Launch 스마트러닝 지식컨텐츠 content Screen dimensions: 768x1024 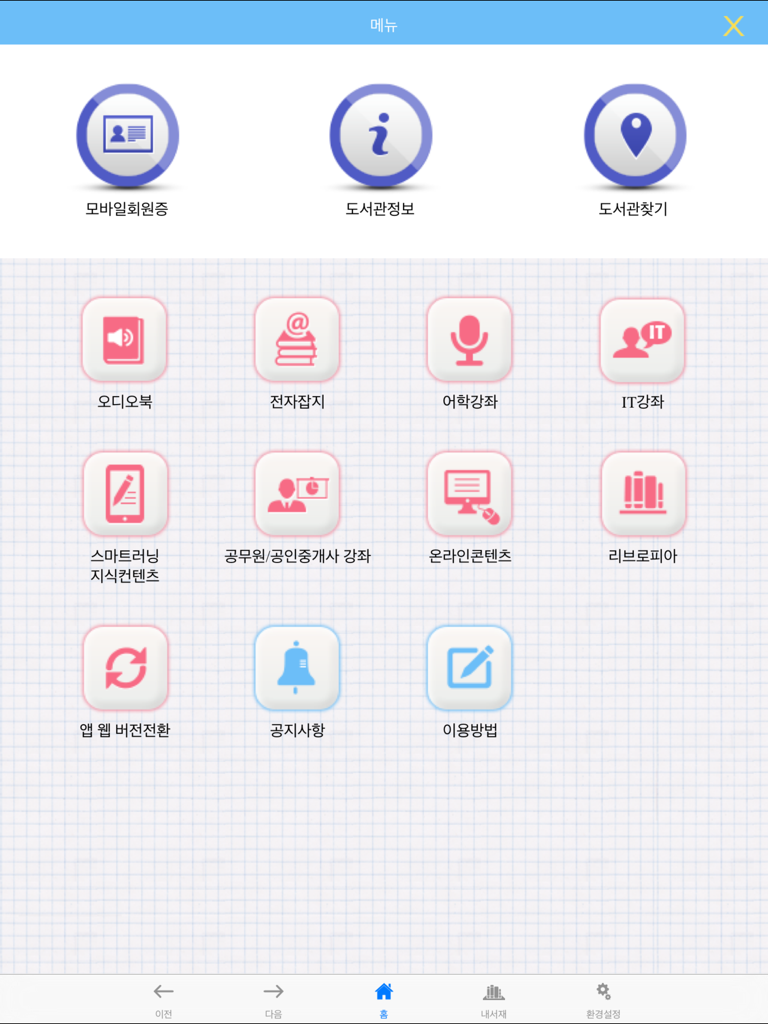124,494
